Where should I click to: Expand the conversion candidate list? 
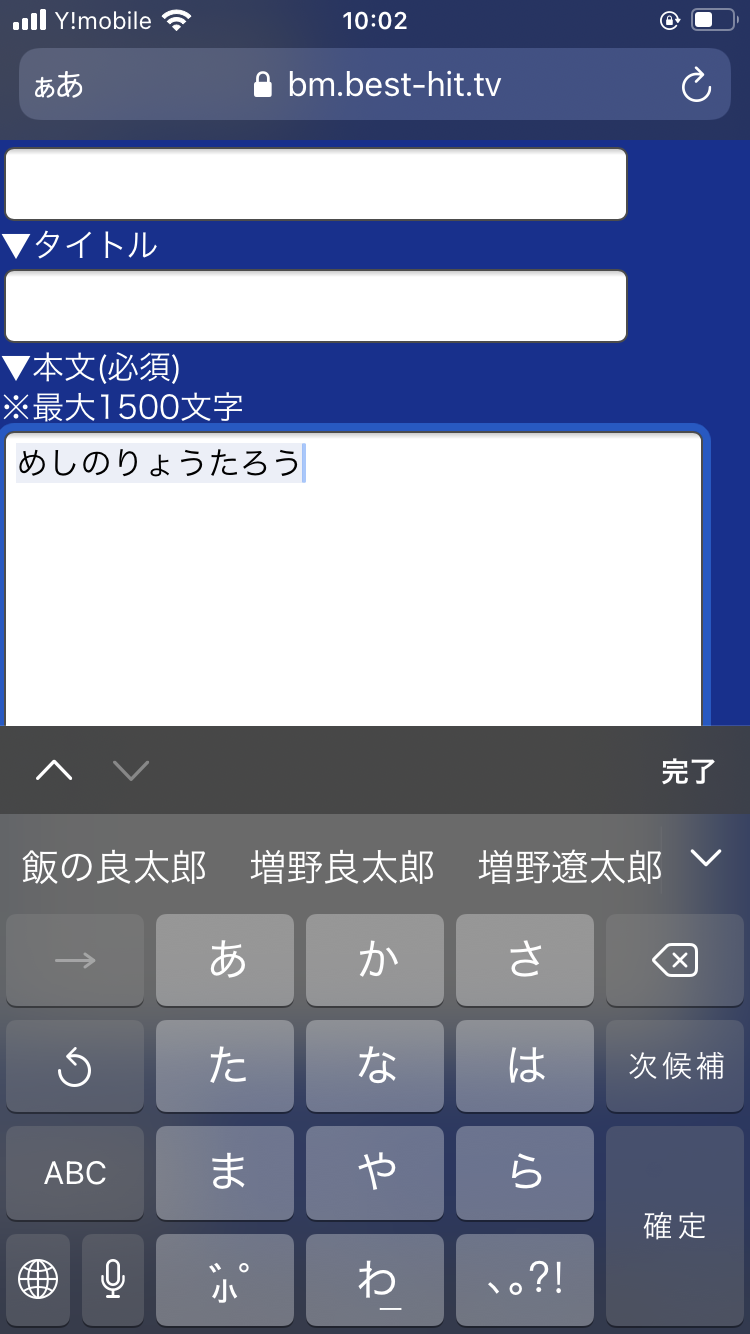pyautogui.click(x=707, y=858)
